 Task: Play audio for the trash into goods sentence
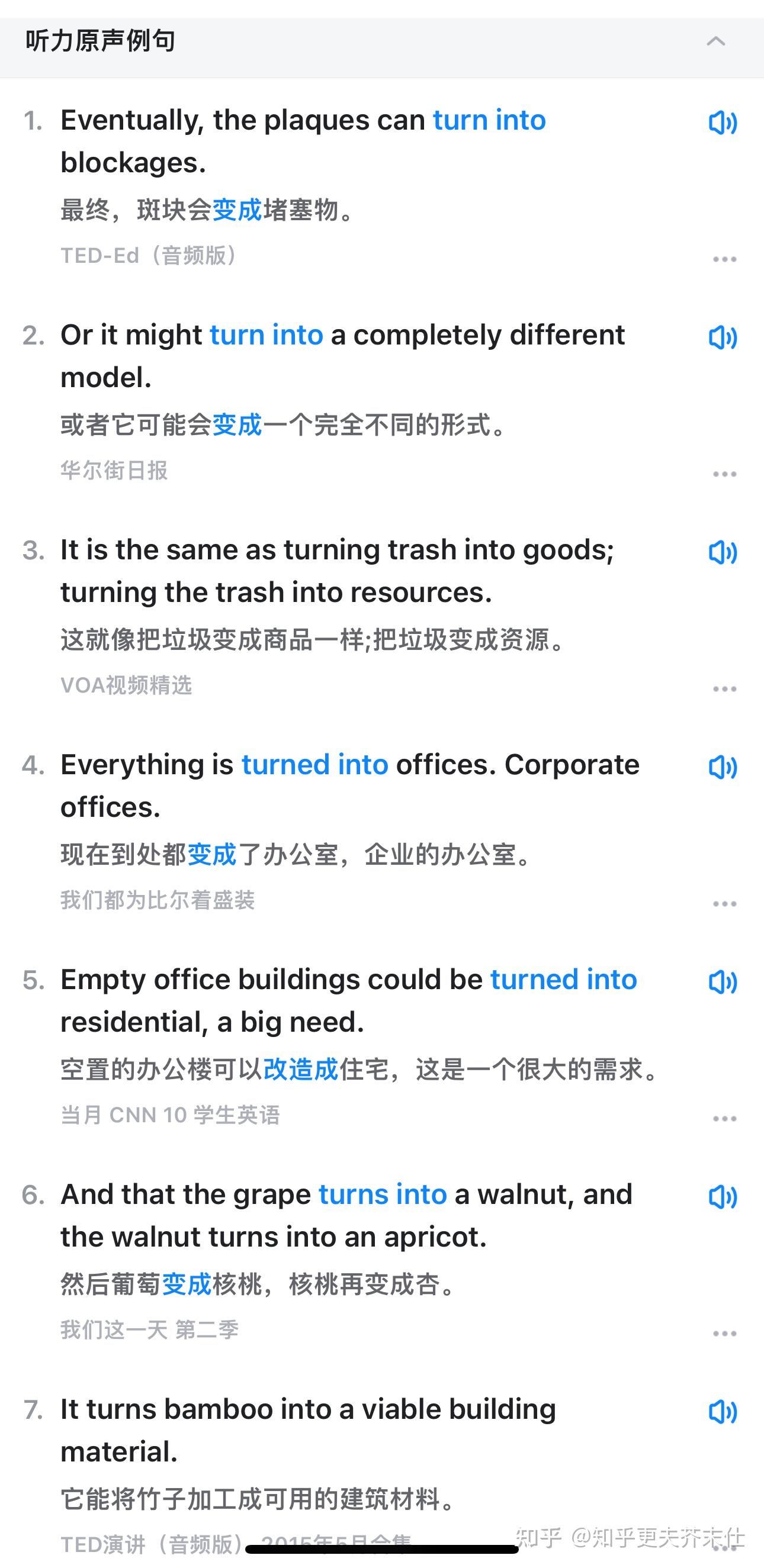click(723, 554)
